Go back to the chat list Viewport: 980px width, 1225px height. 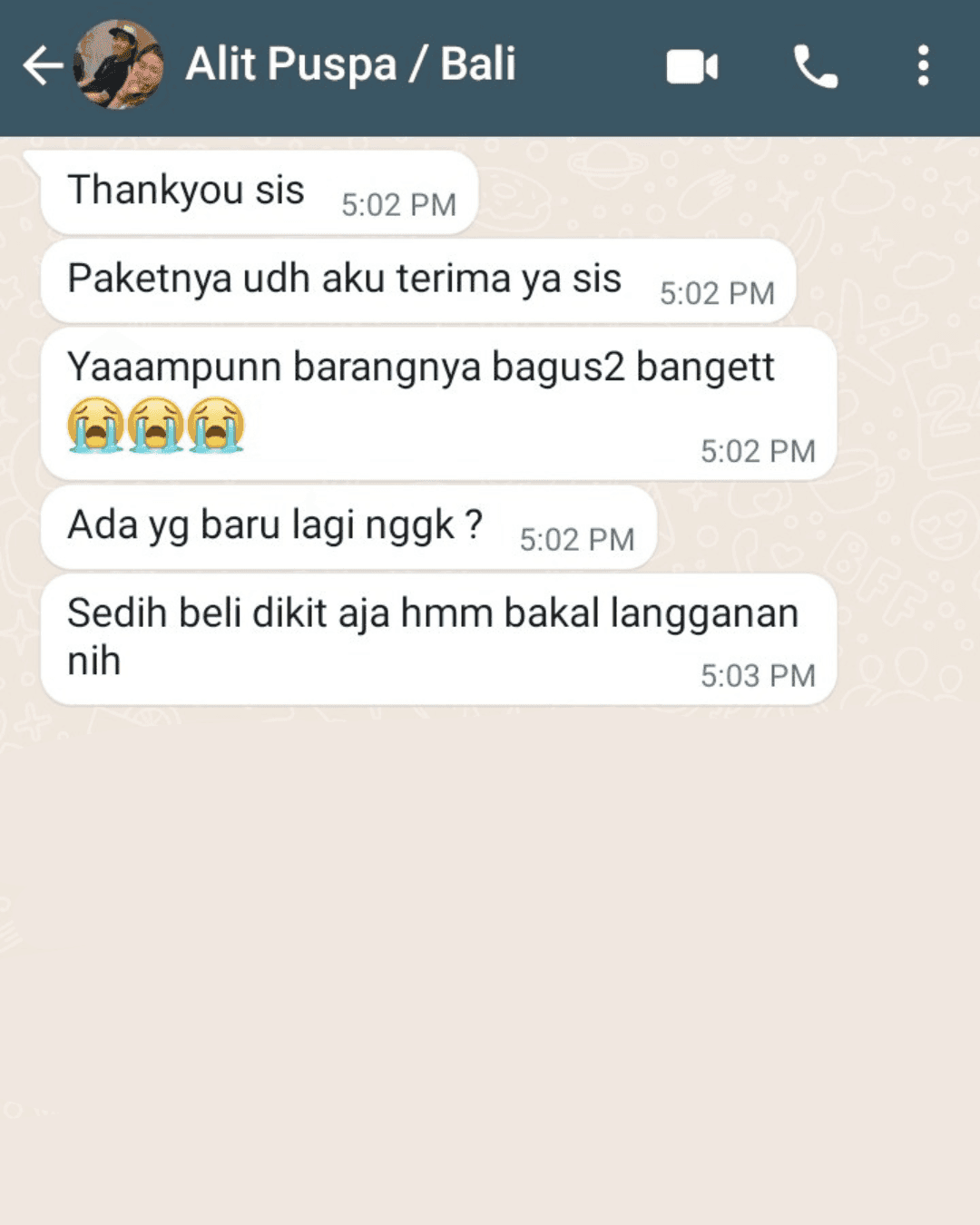pos(42,66)
